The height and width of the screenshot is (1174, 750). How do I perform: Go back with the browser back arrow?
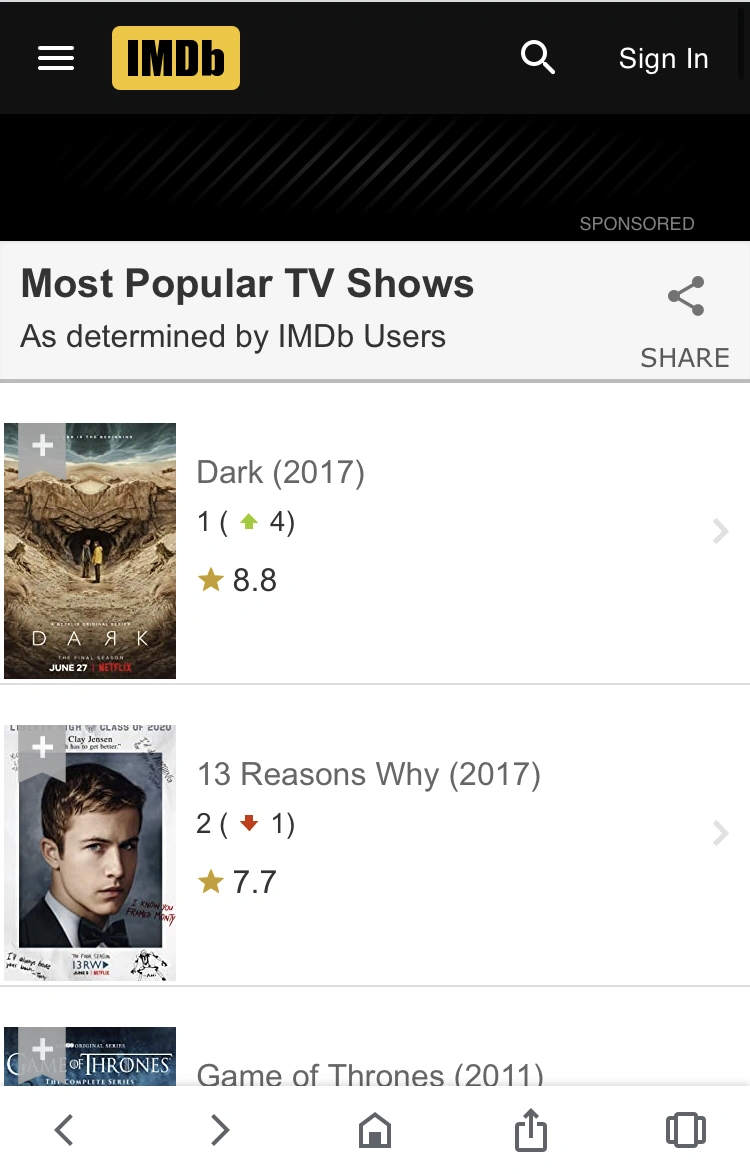point(64,1130)
